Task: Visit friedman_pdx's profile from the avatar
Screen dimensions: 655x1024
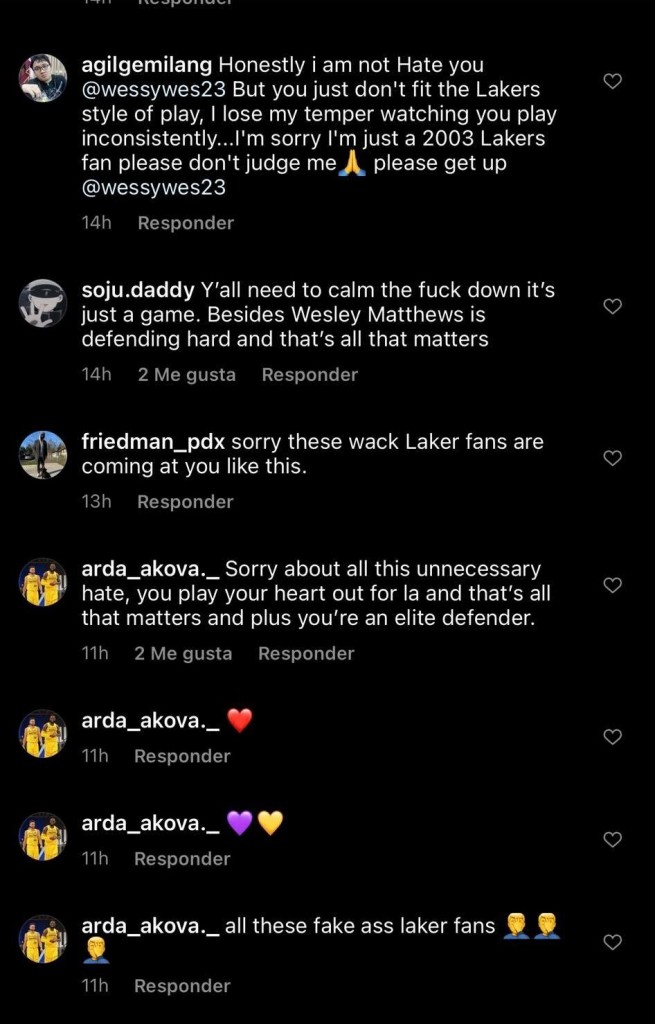Action: point(43,455)
